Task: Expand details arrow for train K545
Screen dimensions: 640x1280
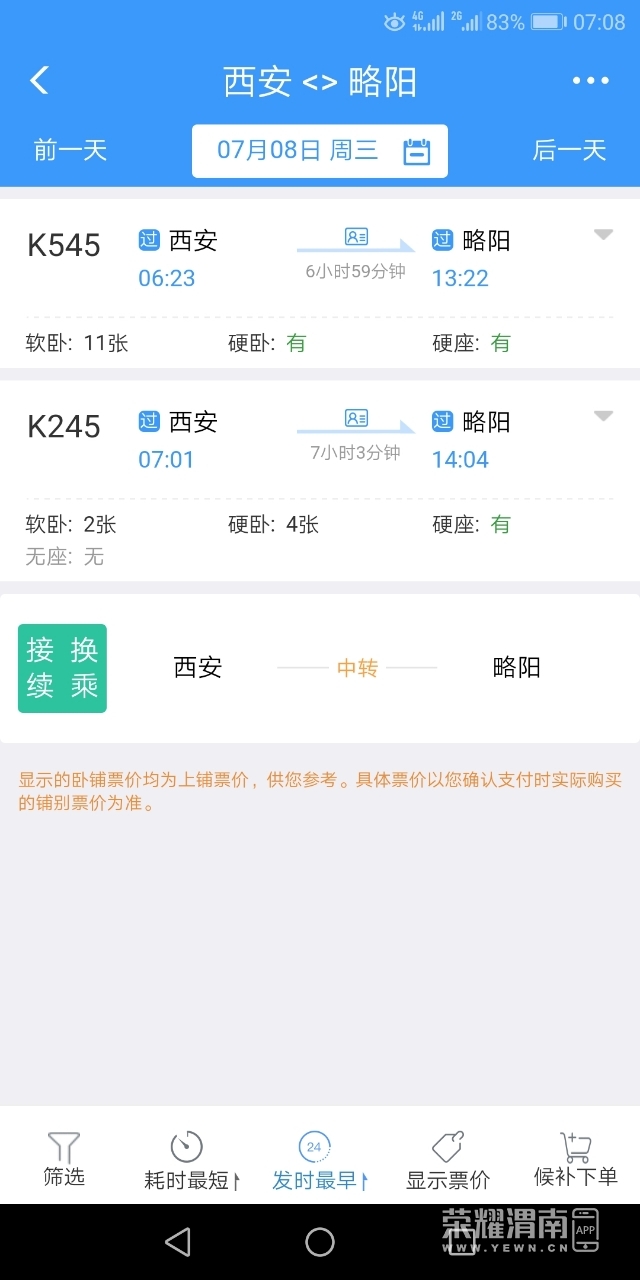Action: point(603,235)
